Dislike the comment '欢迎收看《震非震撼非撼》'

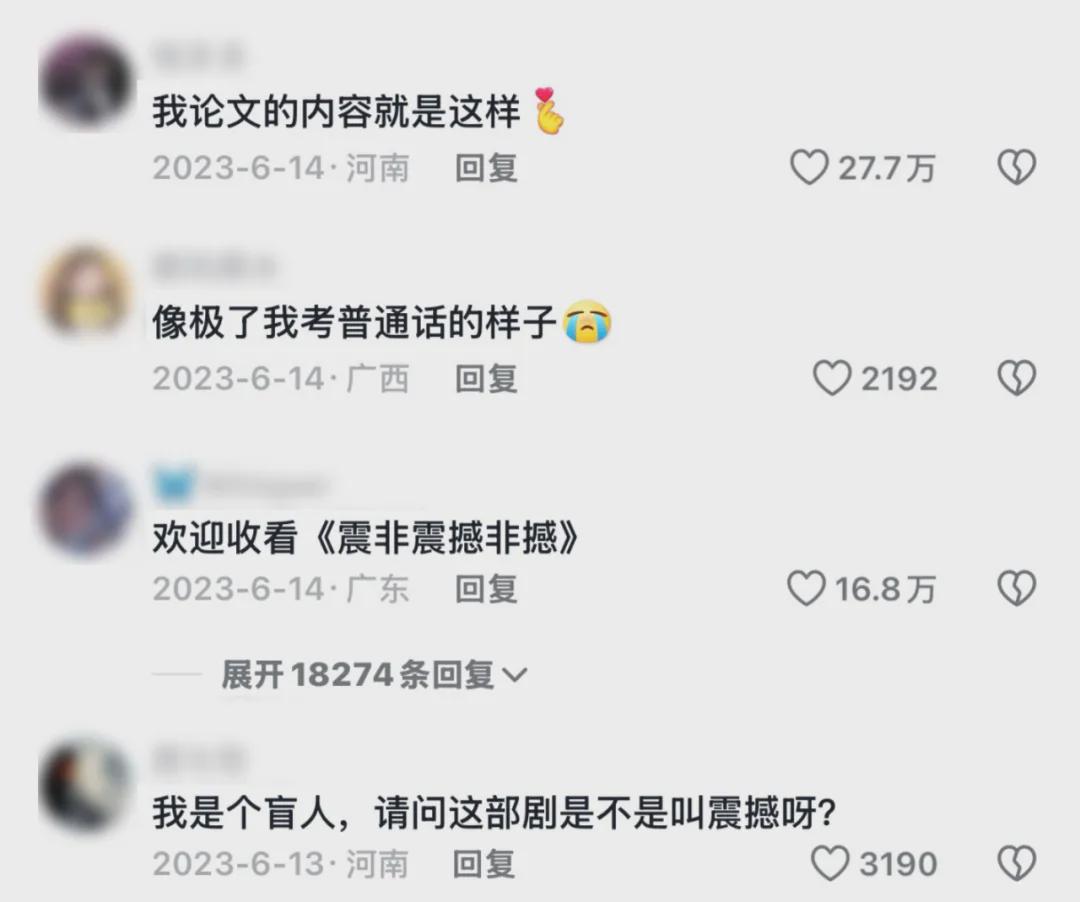pyautogui.click(x=1016, y=589)
